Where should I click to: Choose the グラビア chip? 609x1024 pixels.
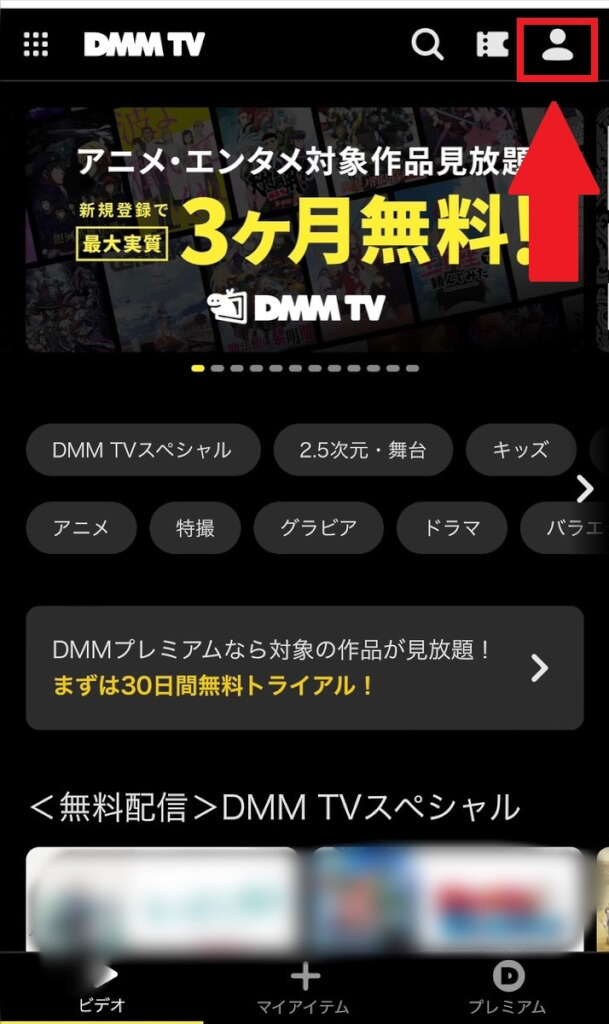(x=318, y=528)
